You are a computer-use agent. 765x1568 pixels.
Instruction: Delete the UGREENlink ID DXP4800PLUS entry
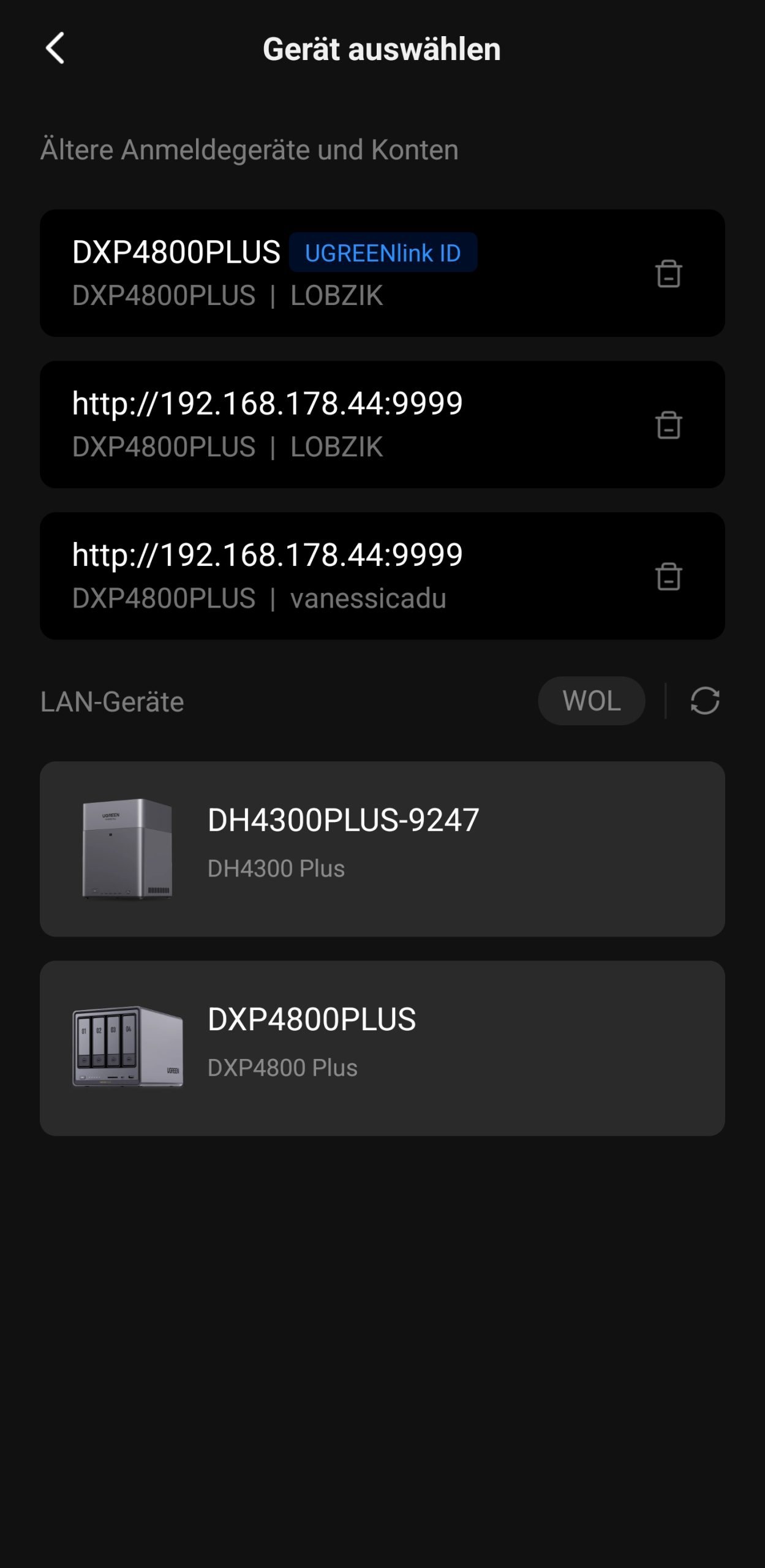[x=668, y=273]
